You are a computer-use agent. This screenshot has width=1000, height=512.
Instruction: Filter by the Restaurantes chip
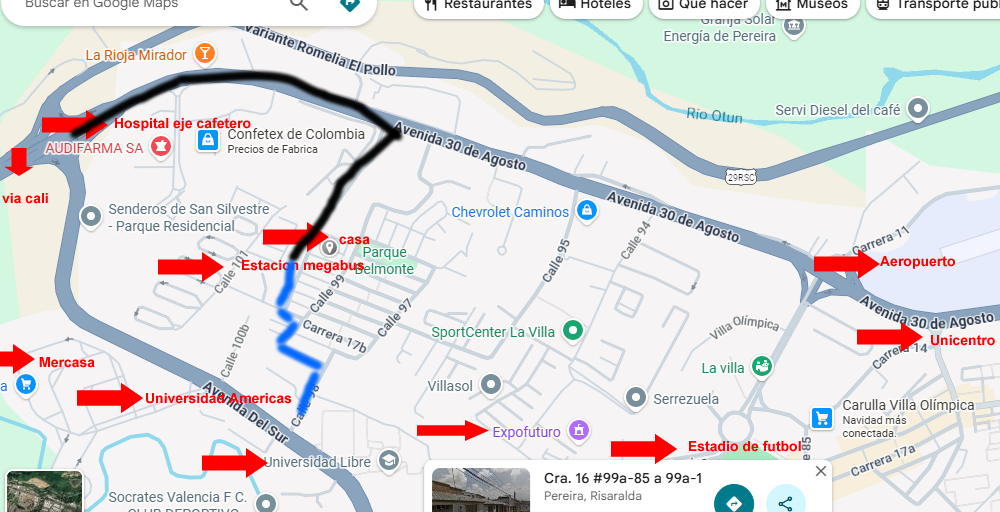click(477, 5)
